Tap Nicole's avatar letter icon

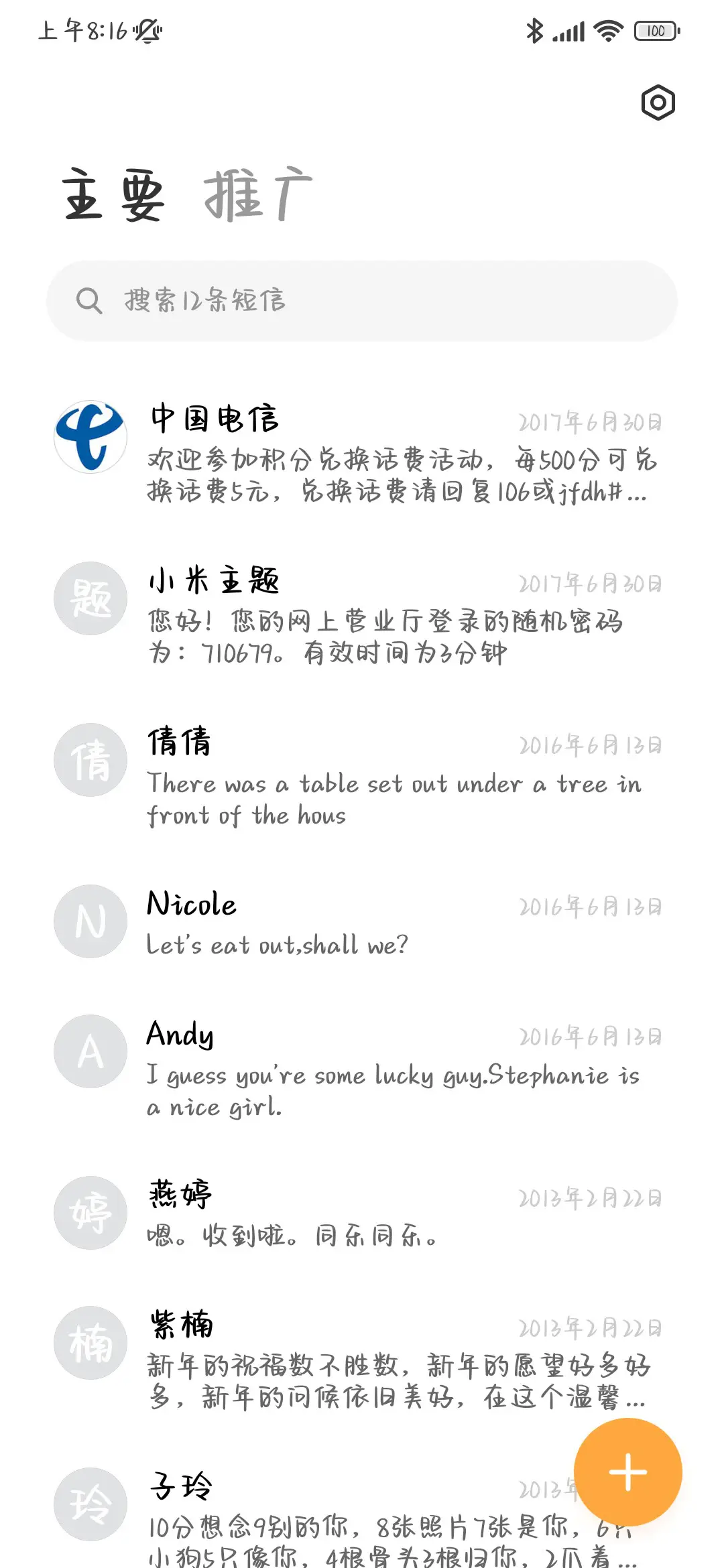point(90,921)
